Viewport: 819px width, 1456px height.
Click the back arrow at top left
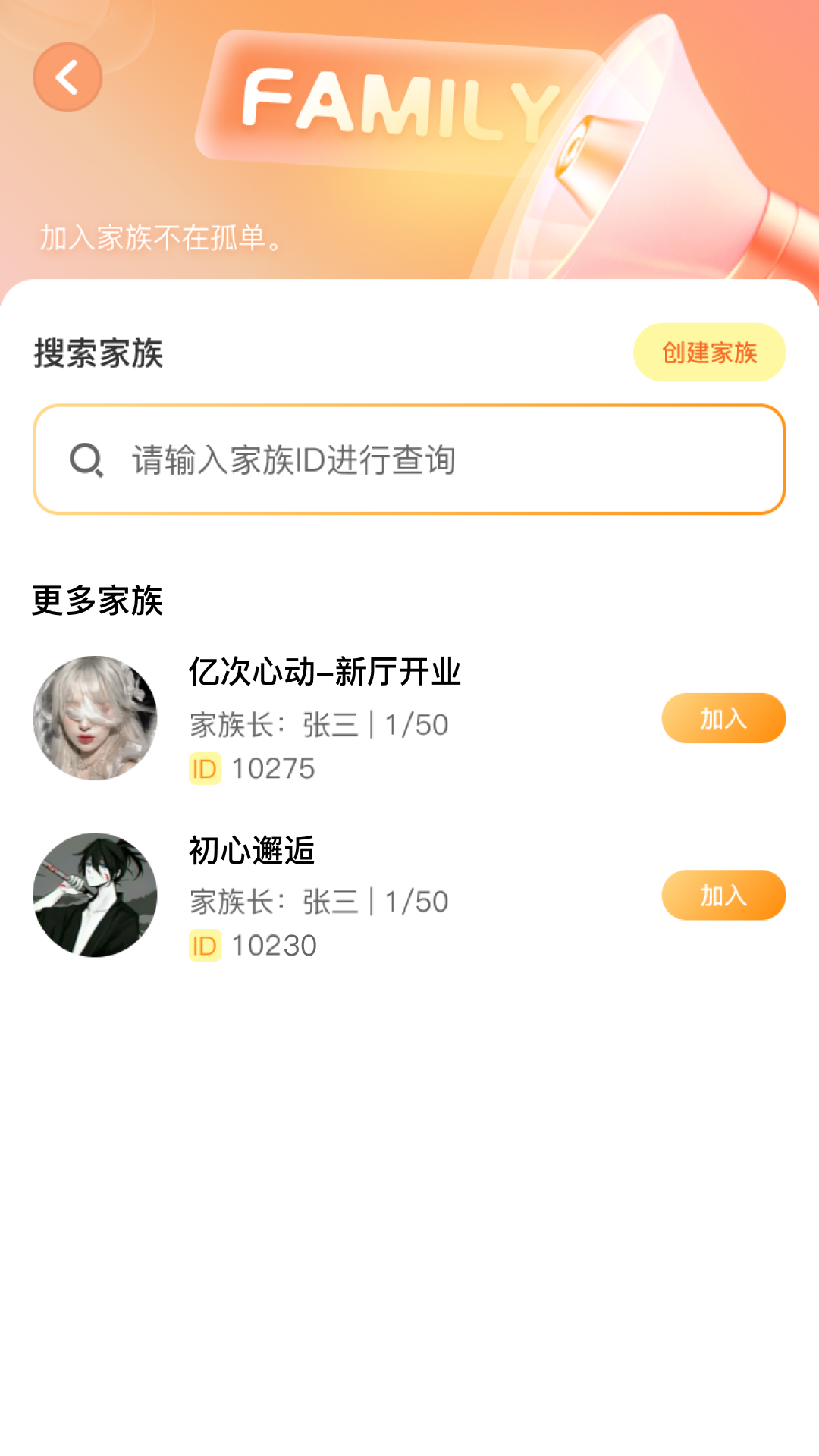point(67,77)
